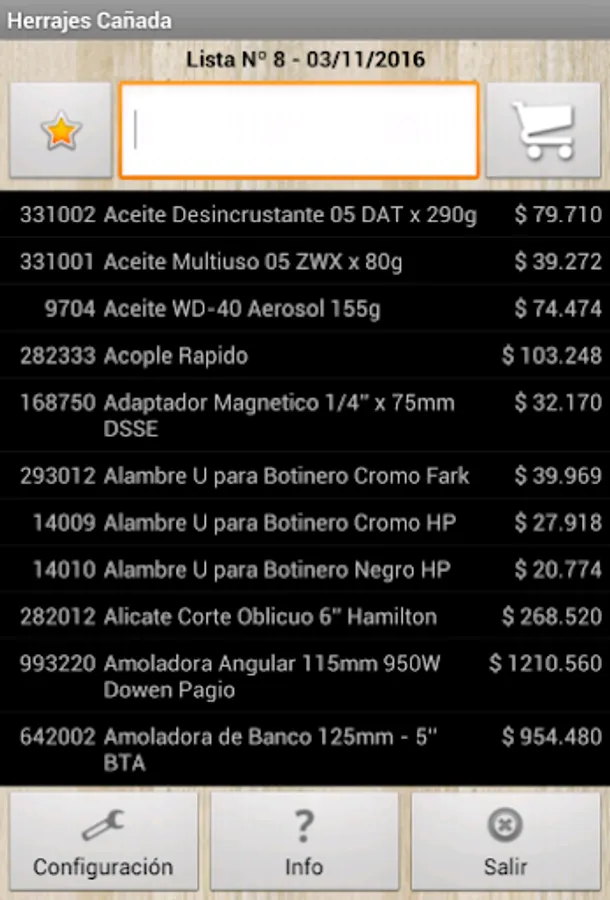The image size is (610, 900).
Task: Select Amoladora Angular 115mm 950W Dowen Pagio
Action: (x=305, y=676)
